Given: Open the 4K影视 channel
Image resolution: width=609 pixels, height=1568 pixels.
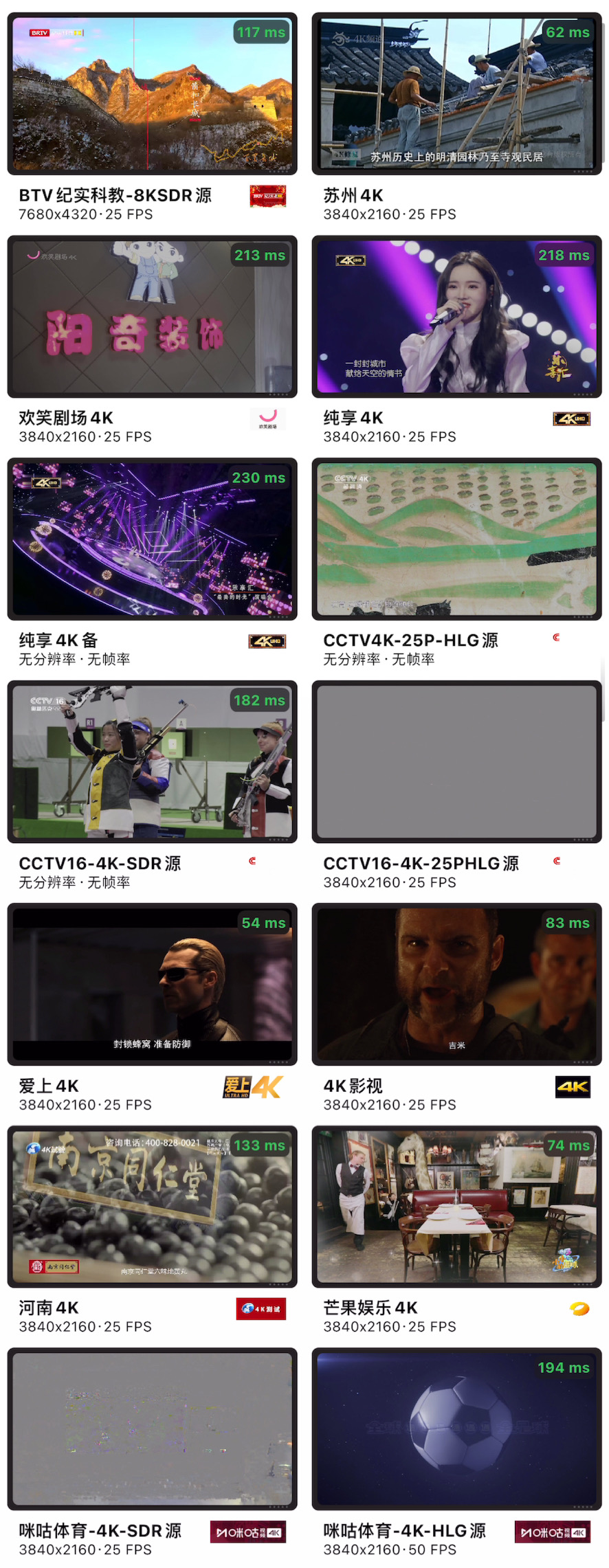Looking at the screenshot, I should [x=456, y=985].
